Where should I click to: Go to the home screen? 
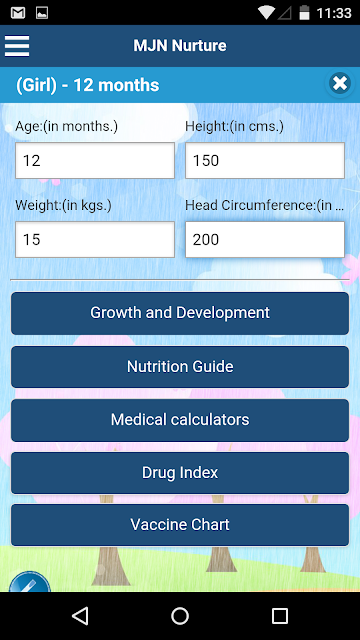click(180, 616)
